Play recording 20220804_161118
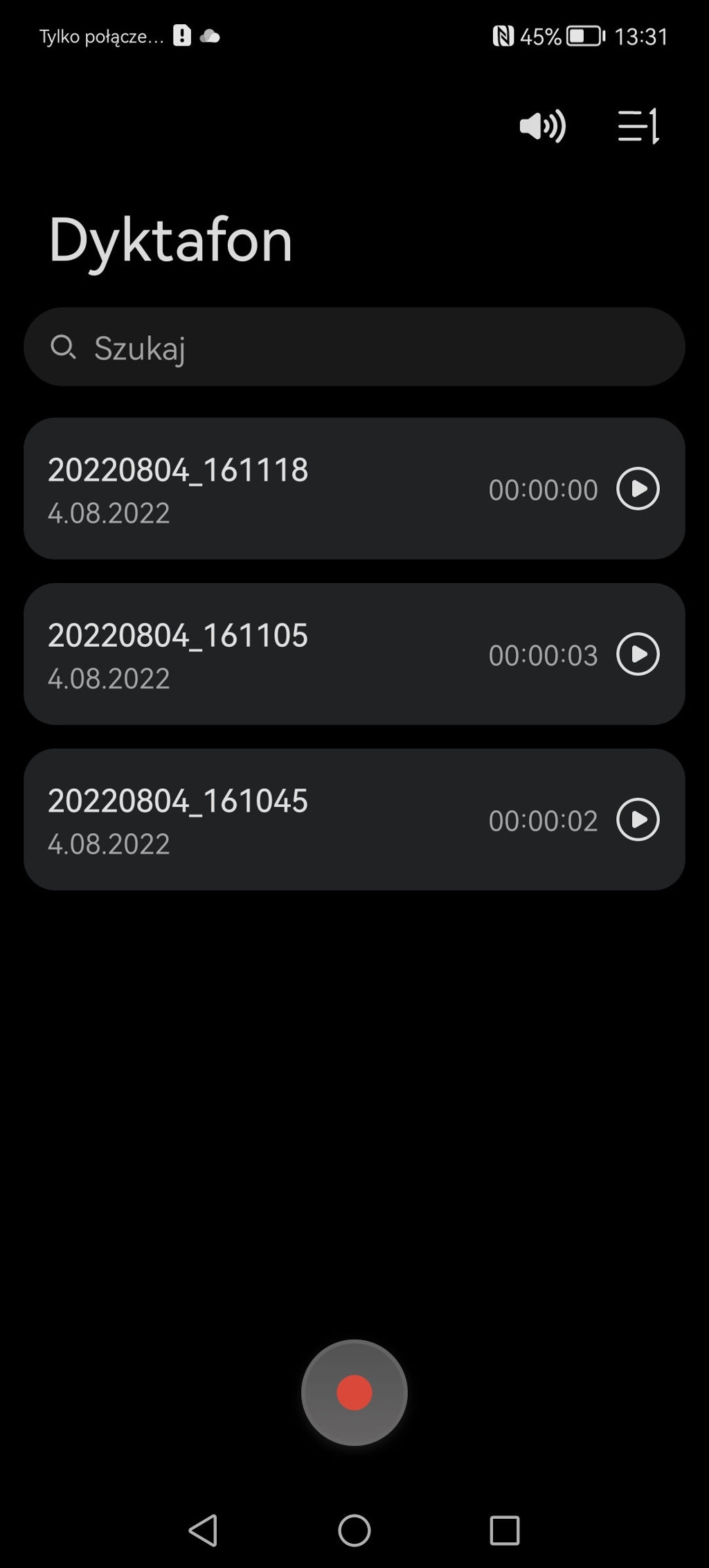709x1568 pixels. click(638, 489)
